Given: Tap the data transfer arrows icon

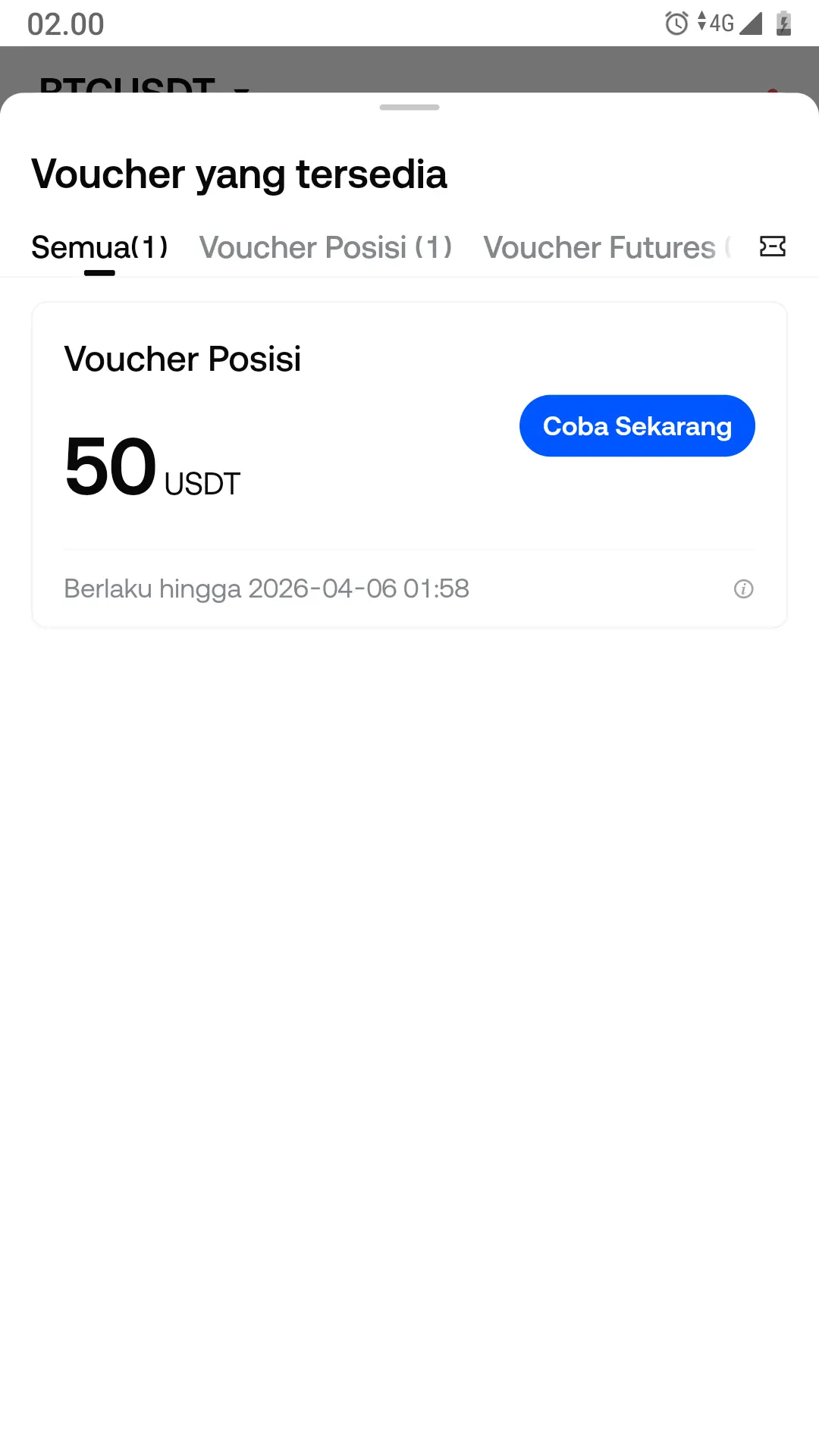Looking at the screenshot, I should [x=701, y=23].
